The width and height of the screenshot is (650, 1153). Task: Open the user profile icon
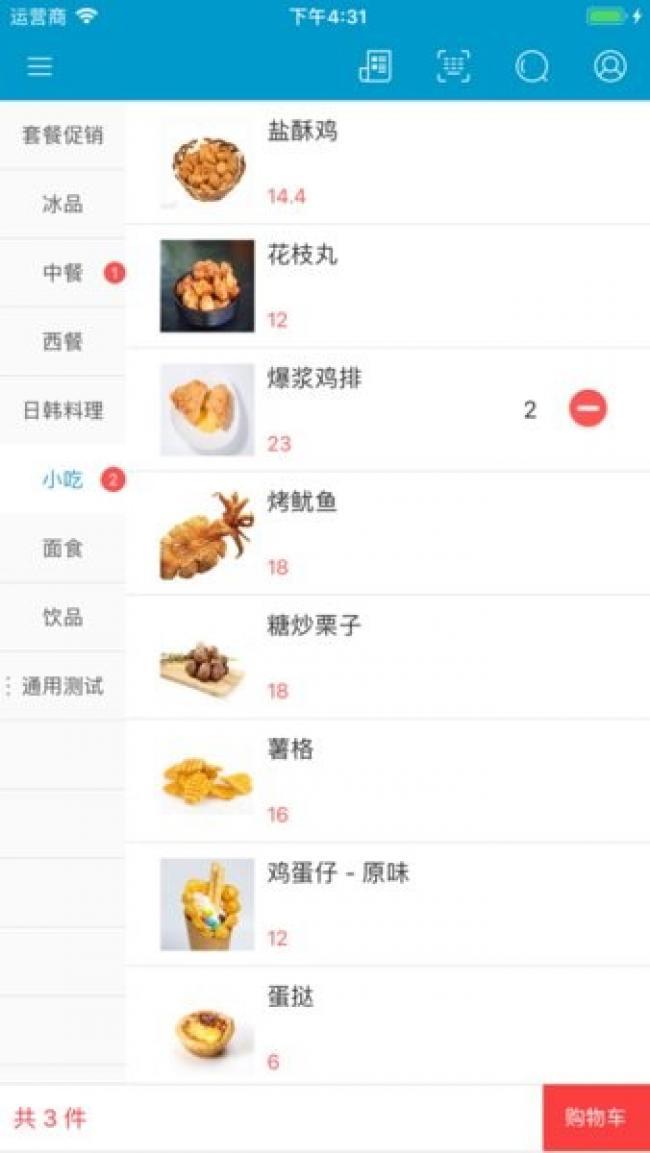610,67
